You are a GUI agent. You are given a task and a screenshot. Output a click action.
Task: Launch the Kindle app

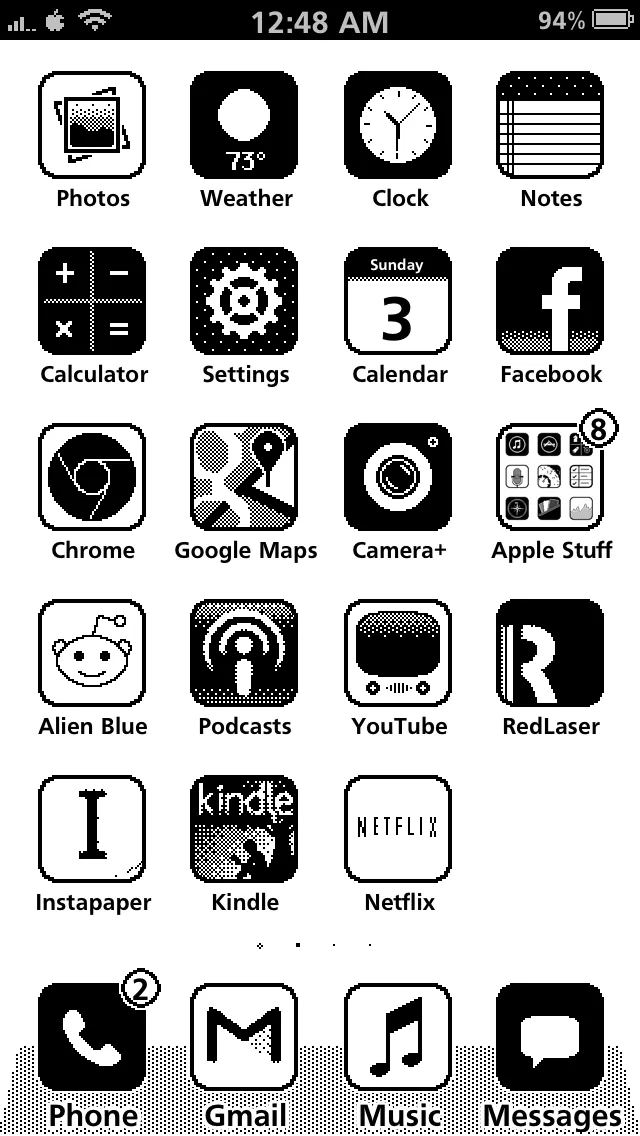245,829
